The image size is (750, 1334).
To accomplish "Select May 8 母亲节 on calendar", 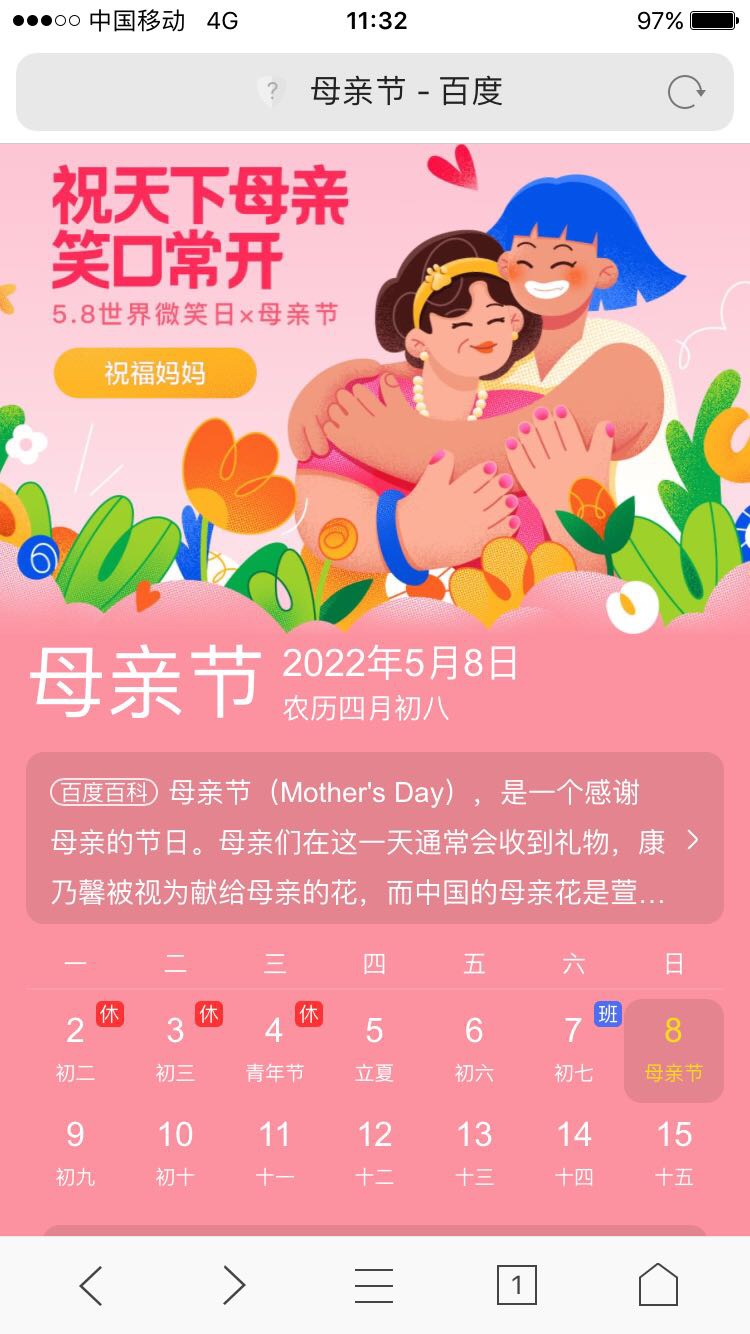I will pyautogui.click(x=673, y=1050).
